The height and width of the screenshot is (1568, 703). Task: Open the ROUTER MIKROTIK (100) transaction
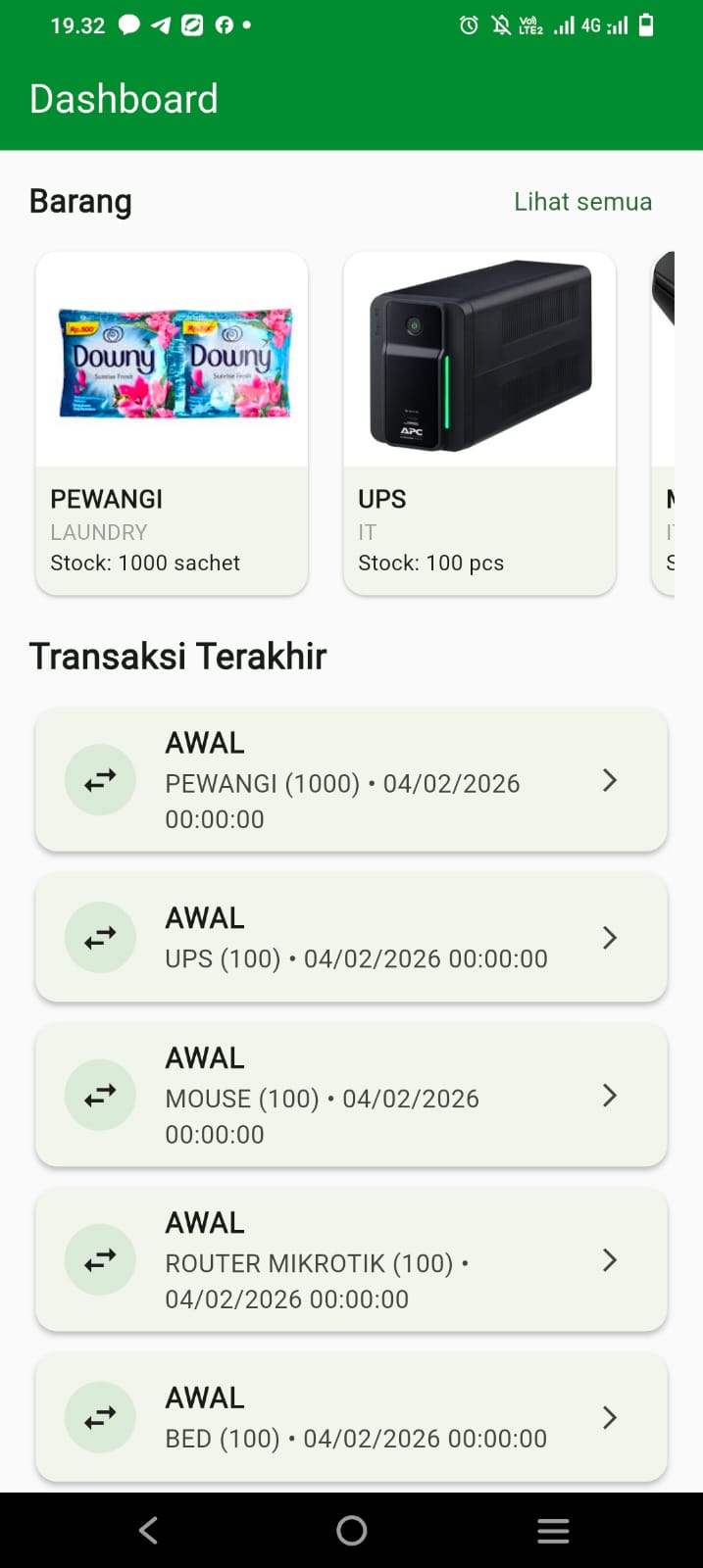coord(351,1260)
